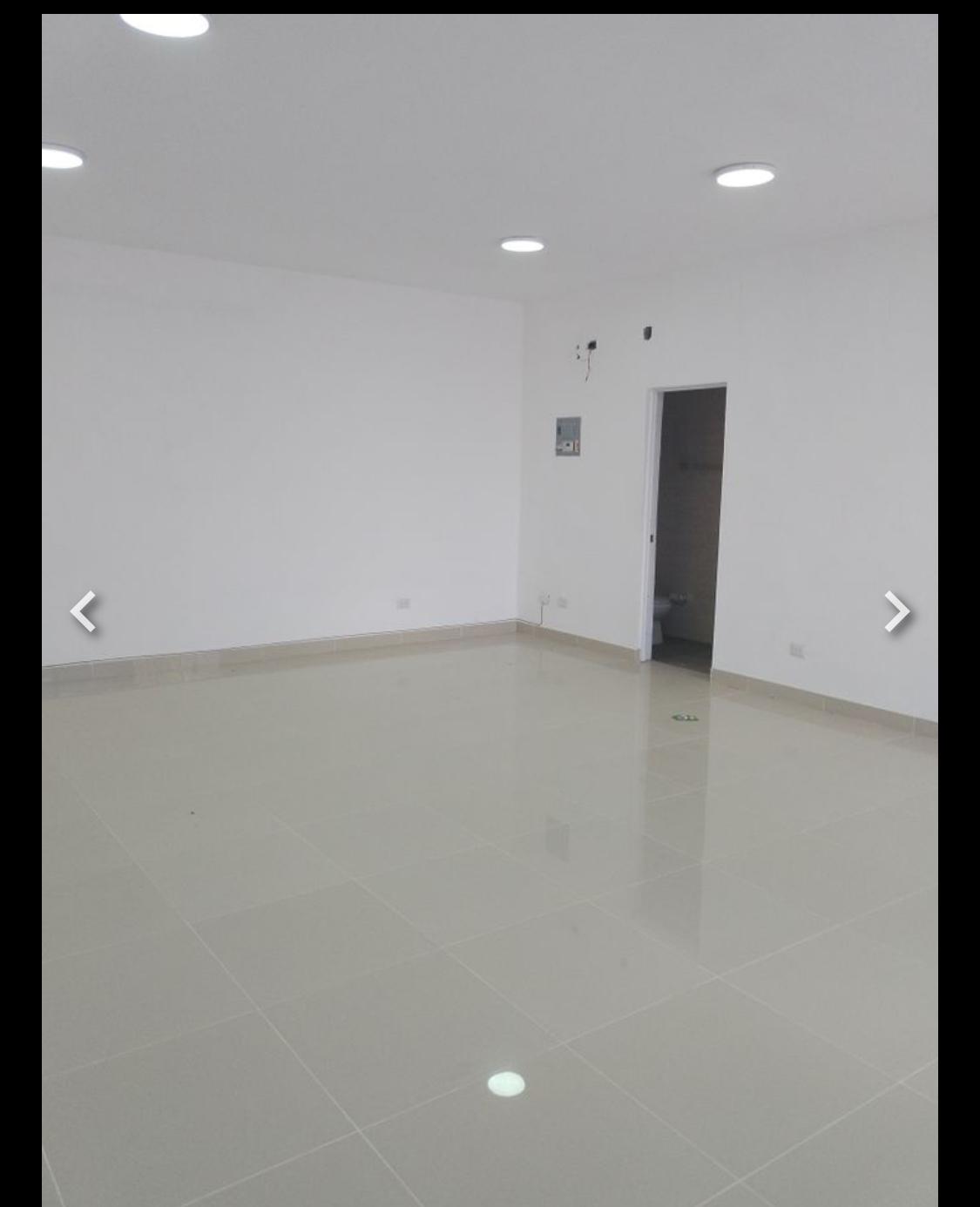Go to the previous photo

pyautogui.click(x=83, y=611)
